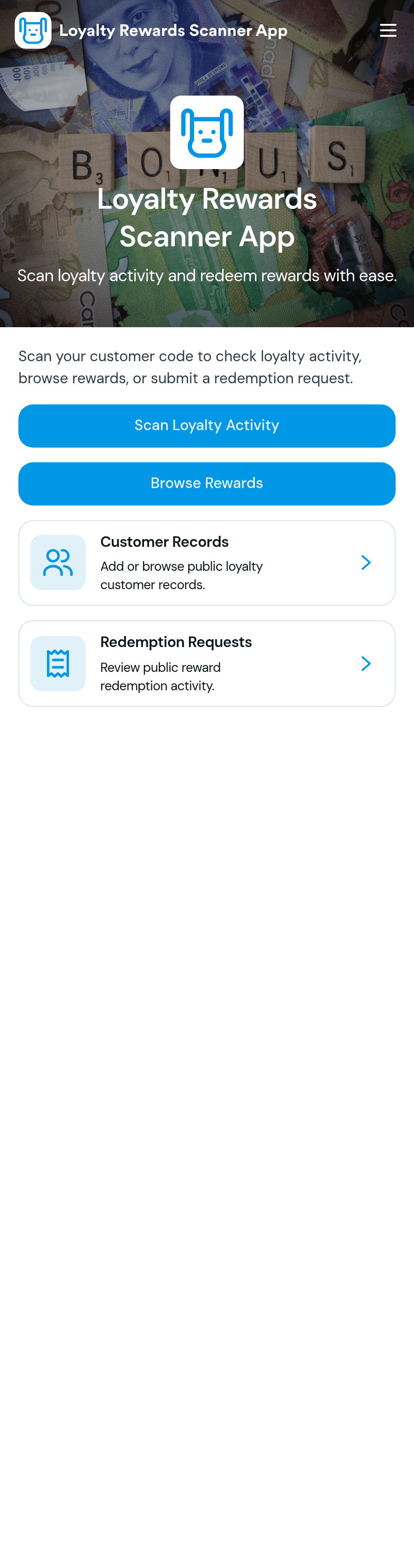The height and width of the screenshot is (1568, 414).
Task: Tap the header app logo icon
Action: [x=33, y=30]
